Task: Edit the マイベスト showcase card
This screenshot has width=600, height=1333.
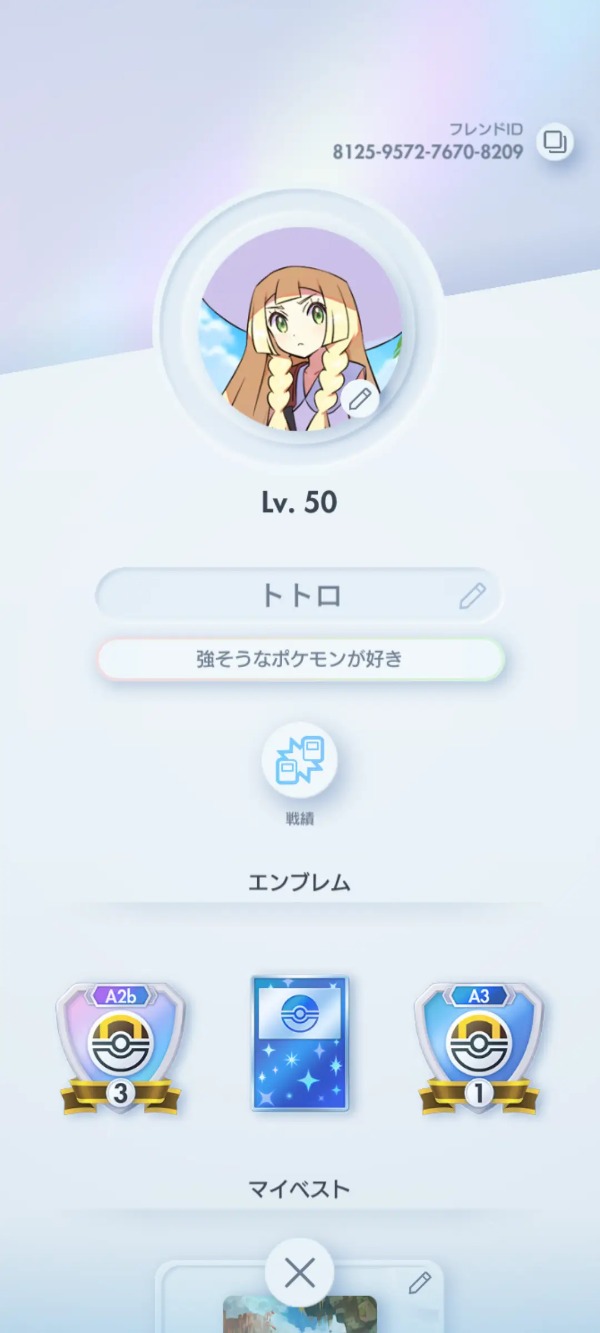Action: click(x=420, y=1283)
